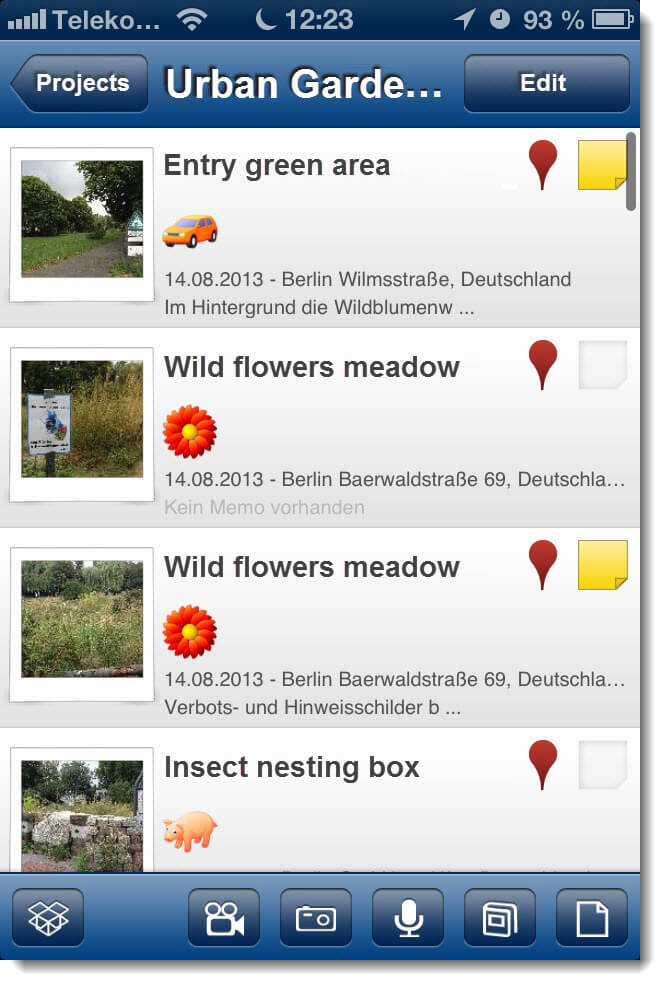Add a memo to Insect nesting box
665x985 pixels.
click(602, 765)
